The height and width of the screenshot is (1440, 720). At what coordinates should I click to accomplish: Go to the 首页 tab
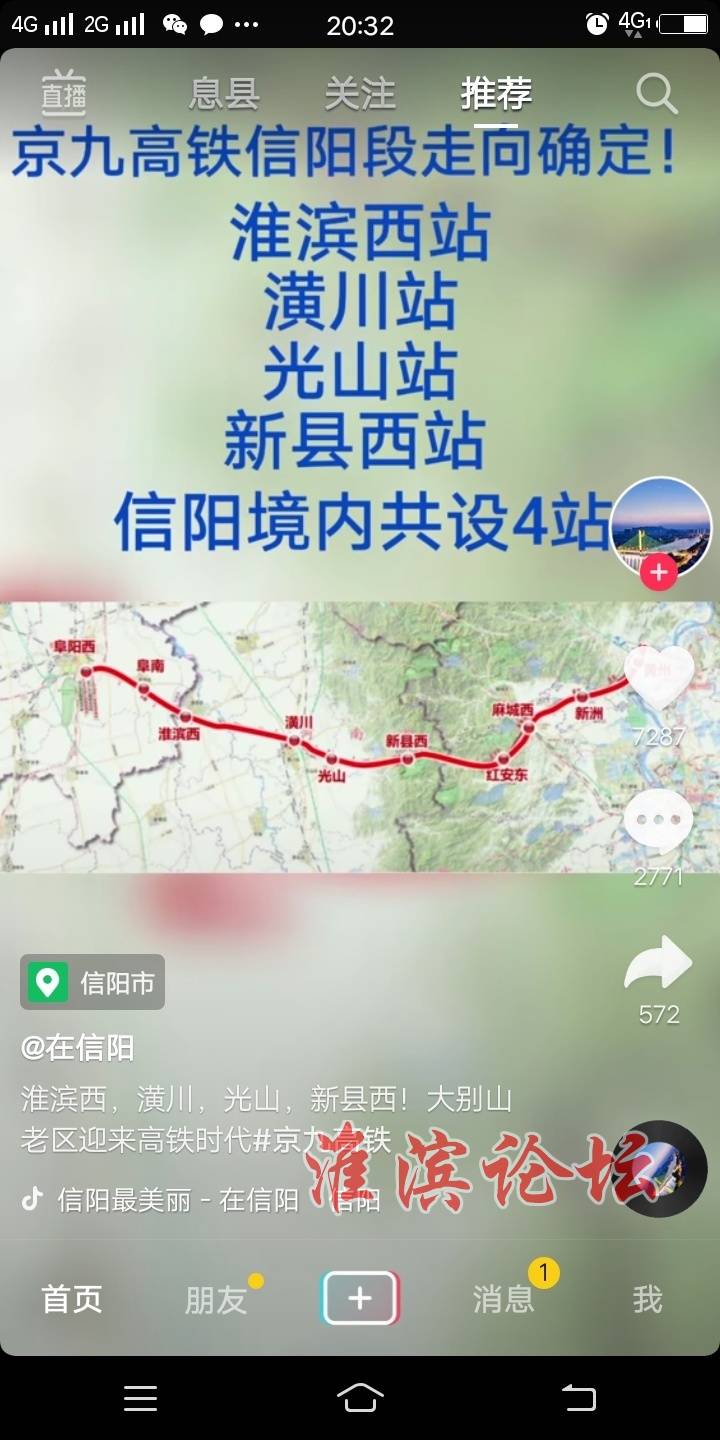tap(72, 1299)
